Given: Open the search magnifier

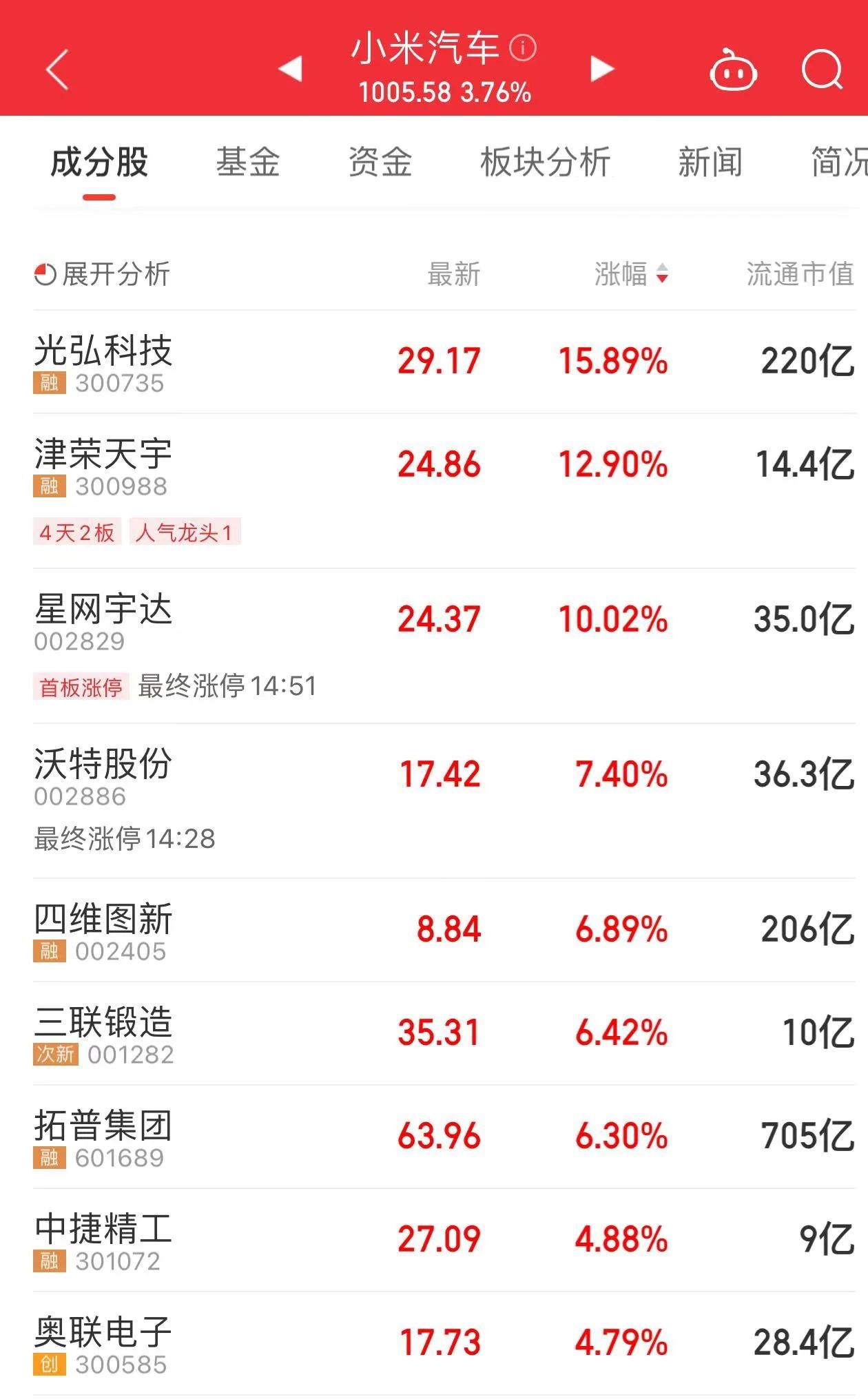Looking at the screenshot, I should 823,70.
